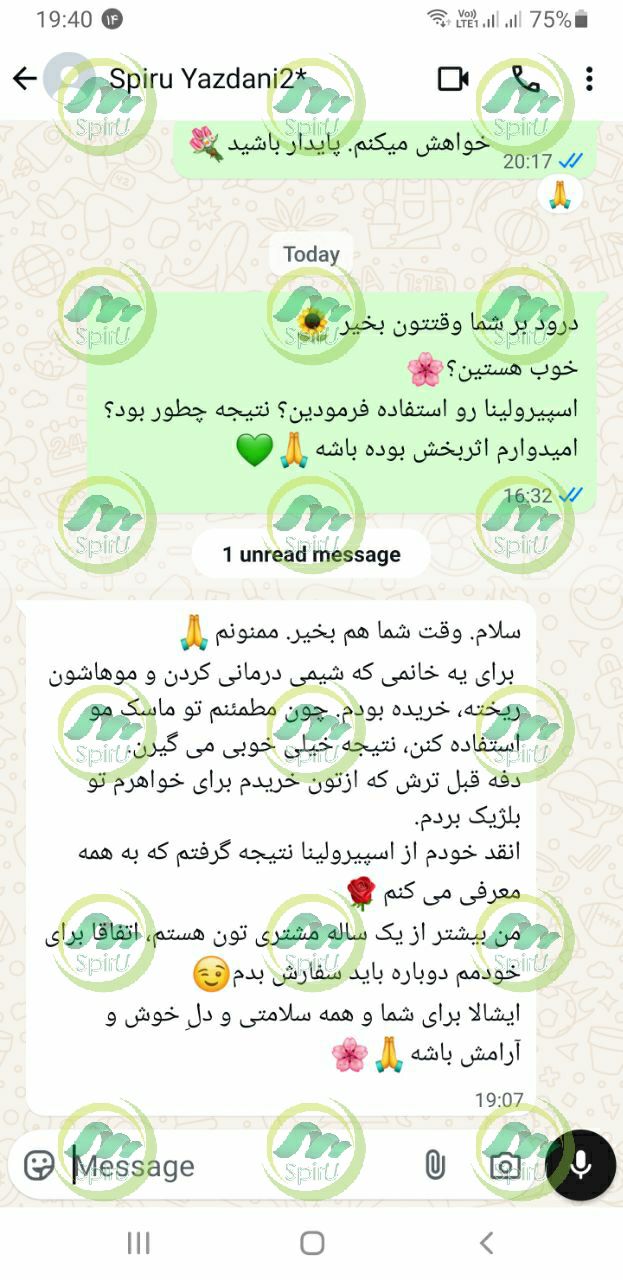Open the emoji picker
Viewport: 623px width, 1280px height.
39,1165
